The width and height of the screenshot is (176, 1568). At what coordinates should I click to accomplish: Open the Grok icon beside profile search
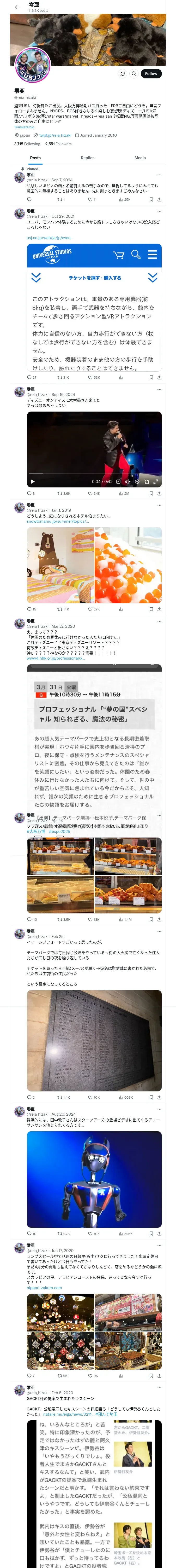pyautogui.click(x=123, y=74)
